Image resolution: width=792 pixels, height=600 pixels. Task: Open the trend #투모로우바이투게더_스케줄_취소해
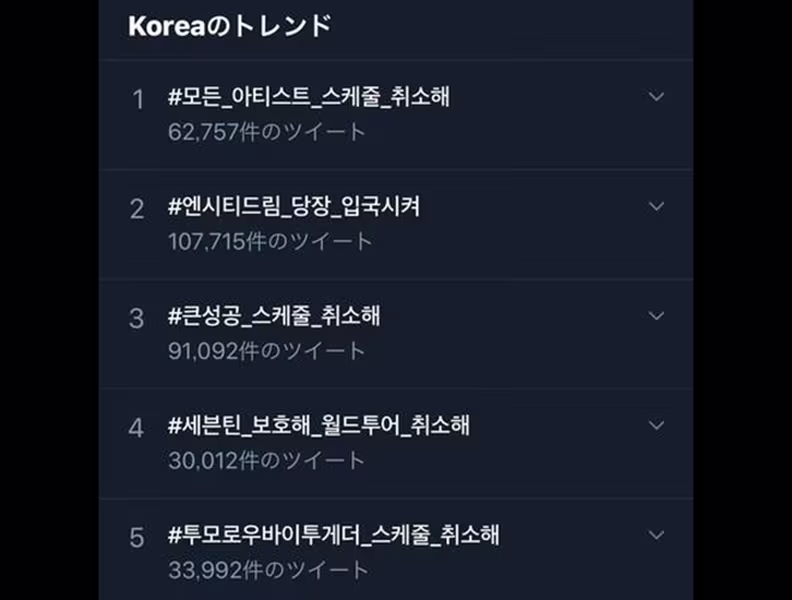click(x=334, y=535)
